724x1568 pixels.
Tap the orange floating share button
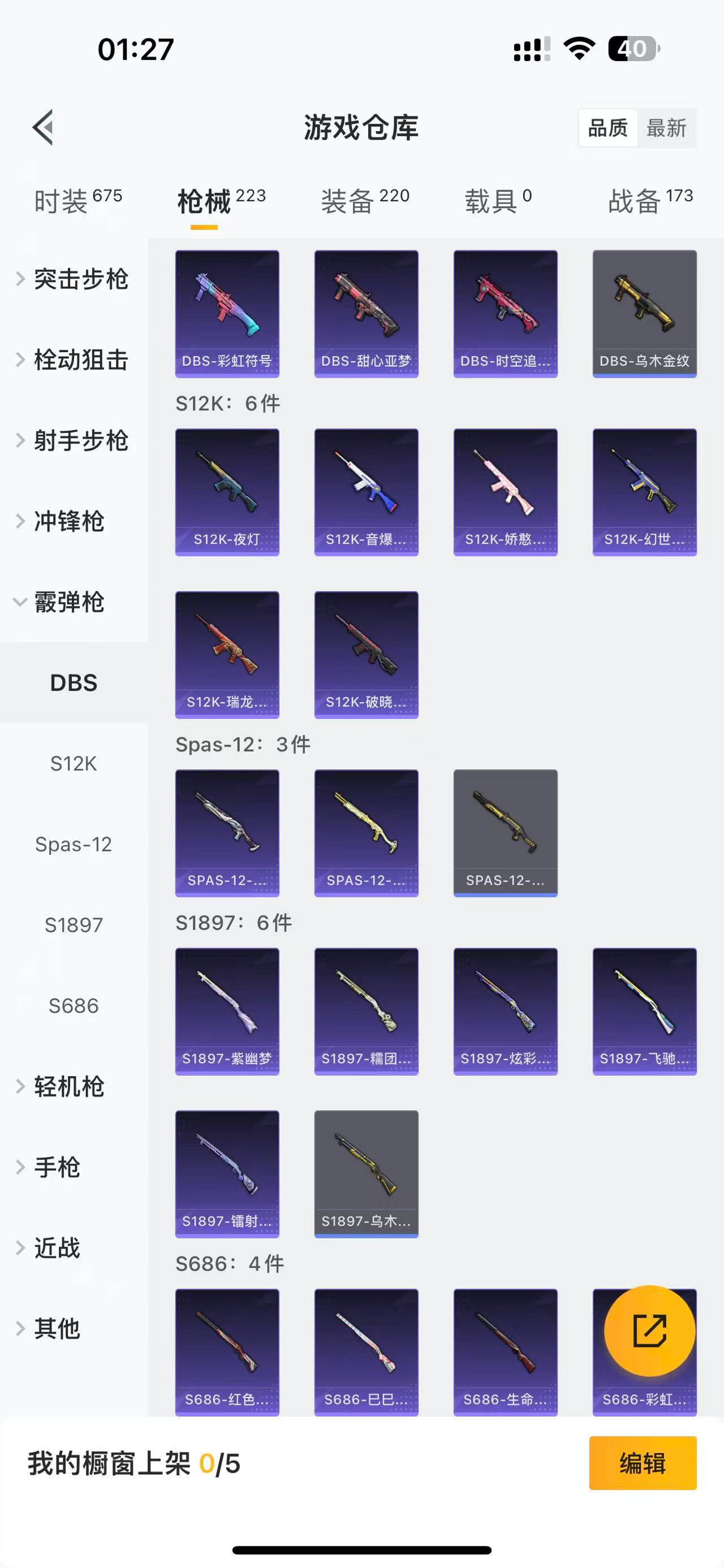coord(649,1331)
